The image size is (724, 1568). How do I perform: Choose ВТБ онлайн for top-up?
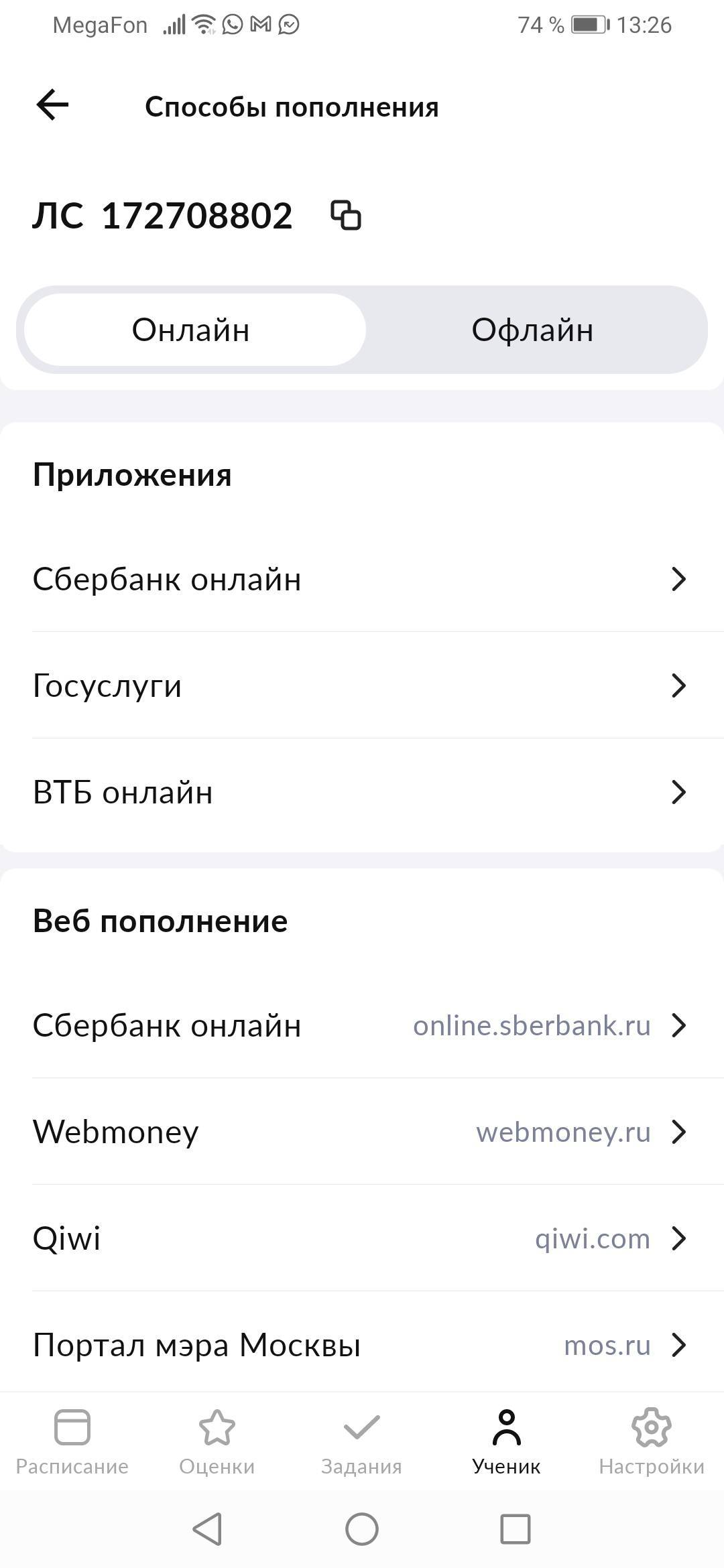pos(362,792)
